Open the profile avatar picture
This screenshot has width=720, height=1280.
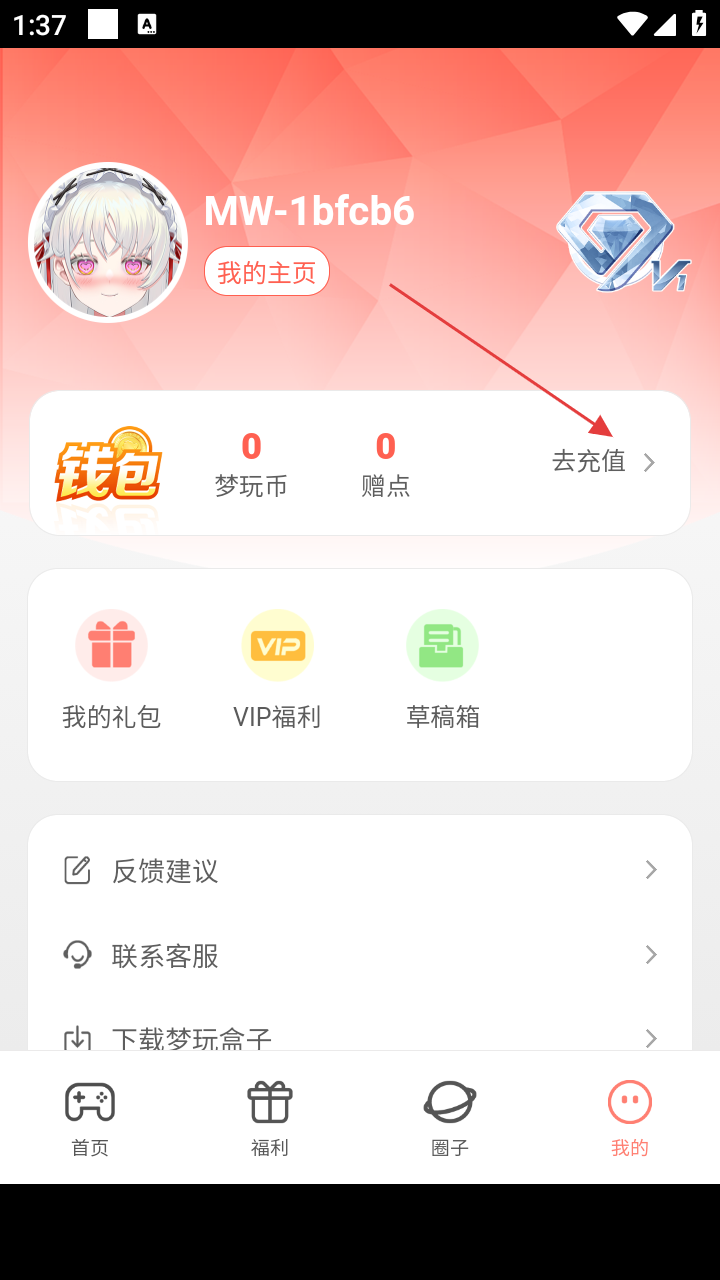(x=108, y=242)
